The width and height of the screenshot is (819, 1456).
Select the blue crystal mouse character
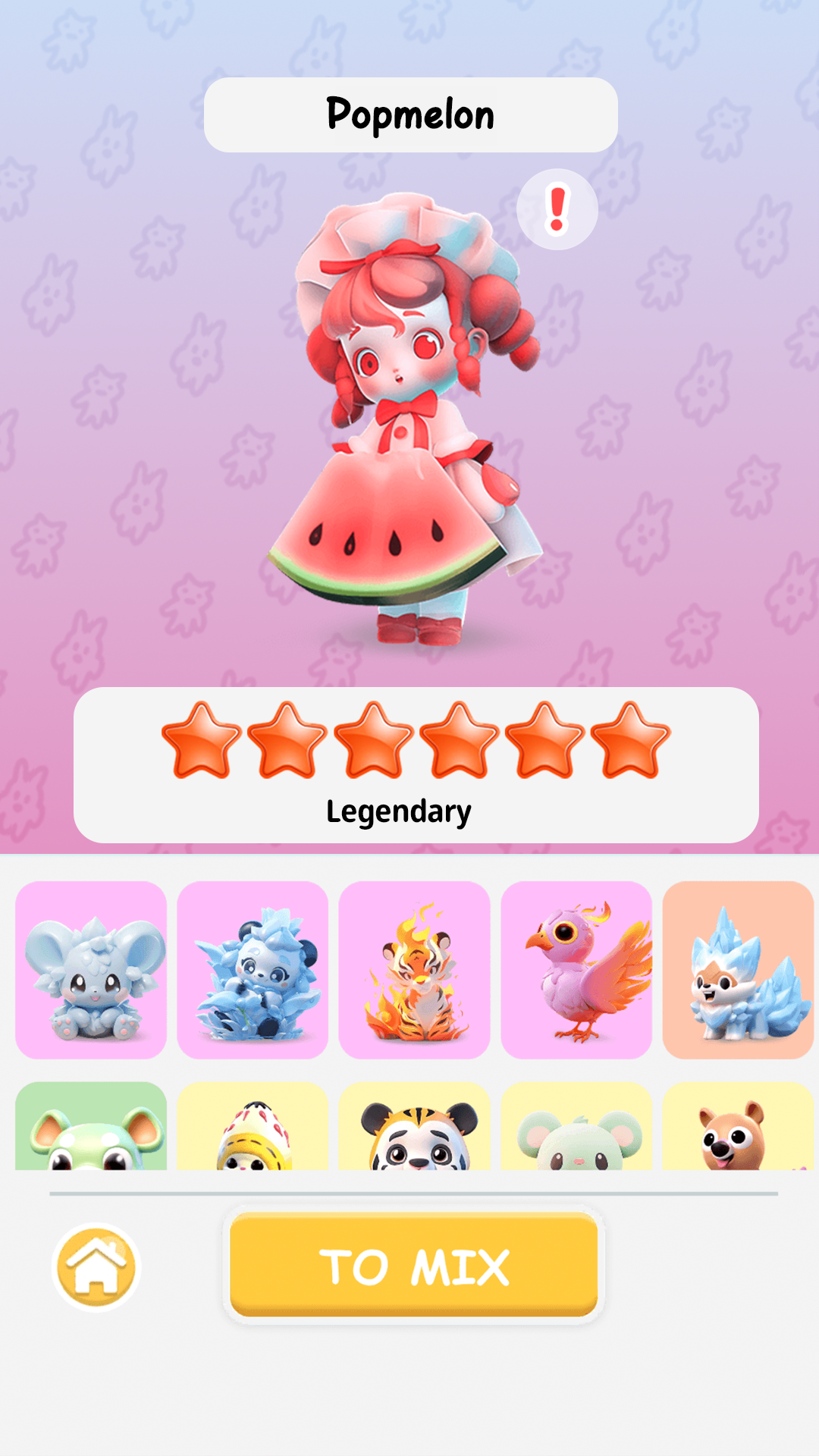point(91,970)
